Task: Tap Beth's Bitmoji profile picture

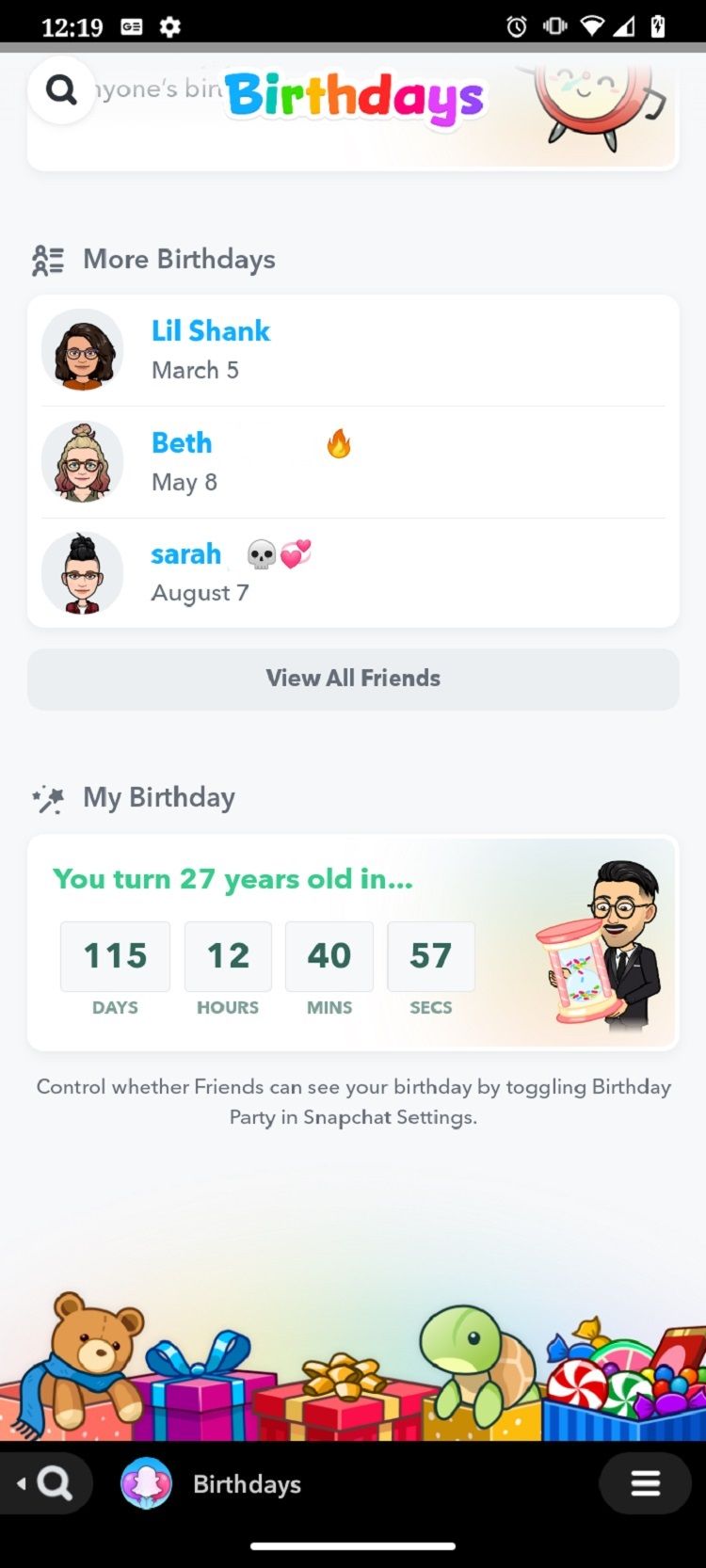Action: [82, 461]
